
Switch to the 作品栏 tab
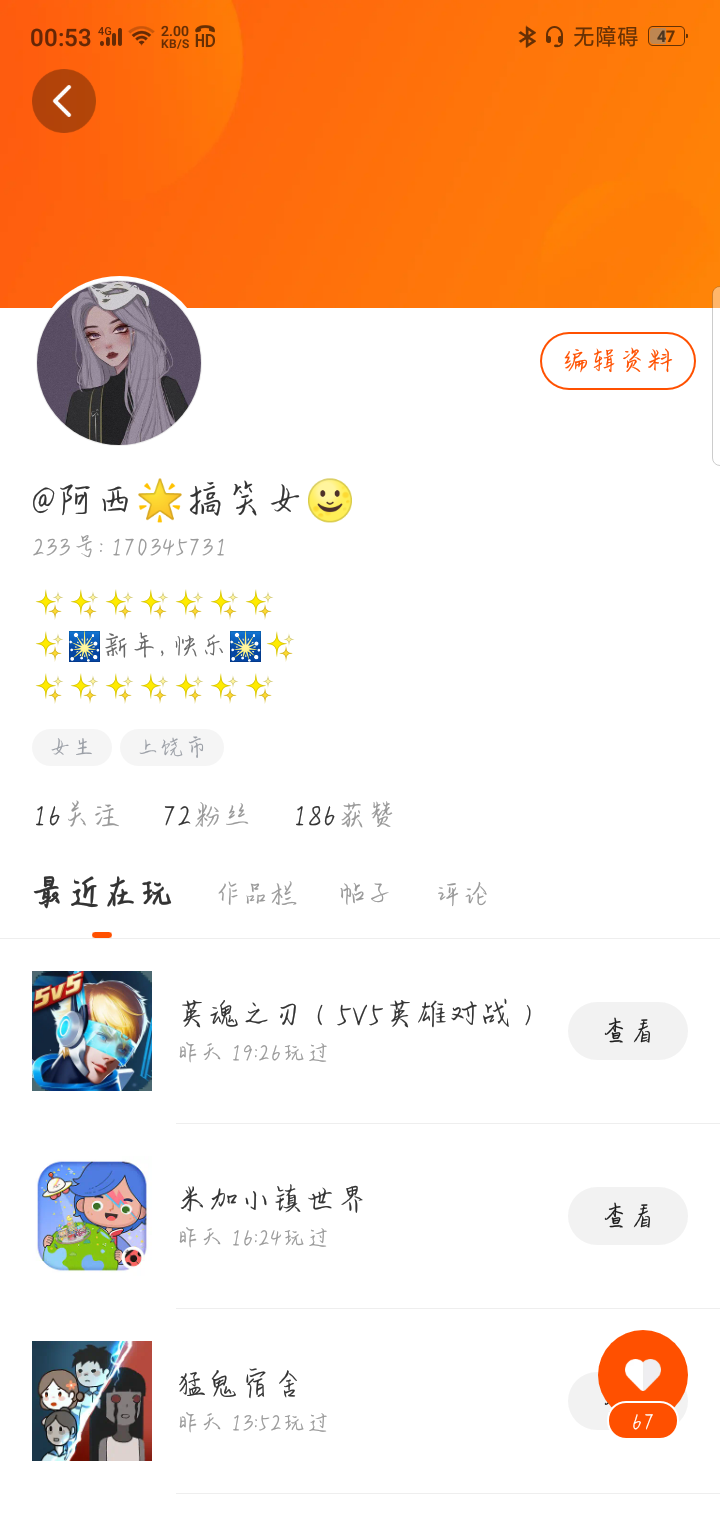tap(257, 893)
